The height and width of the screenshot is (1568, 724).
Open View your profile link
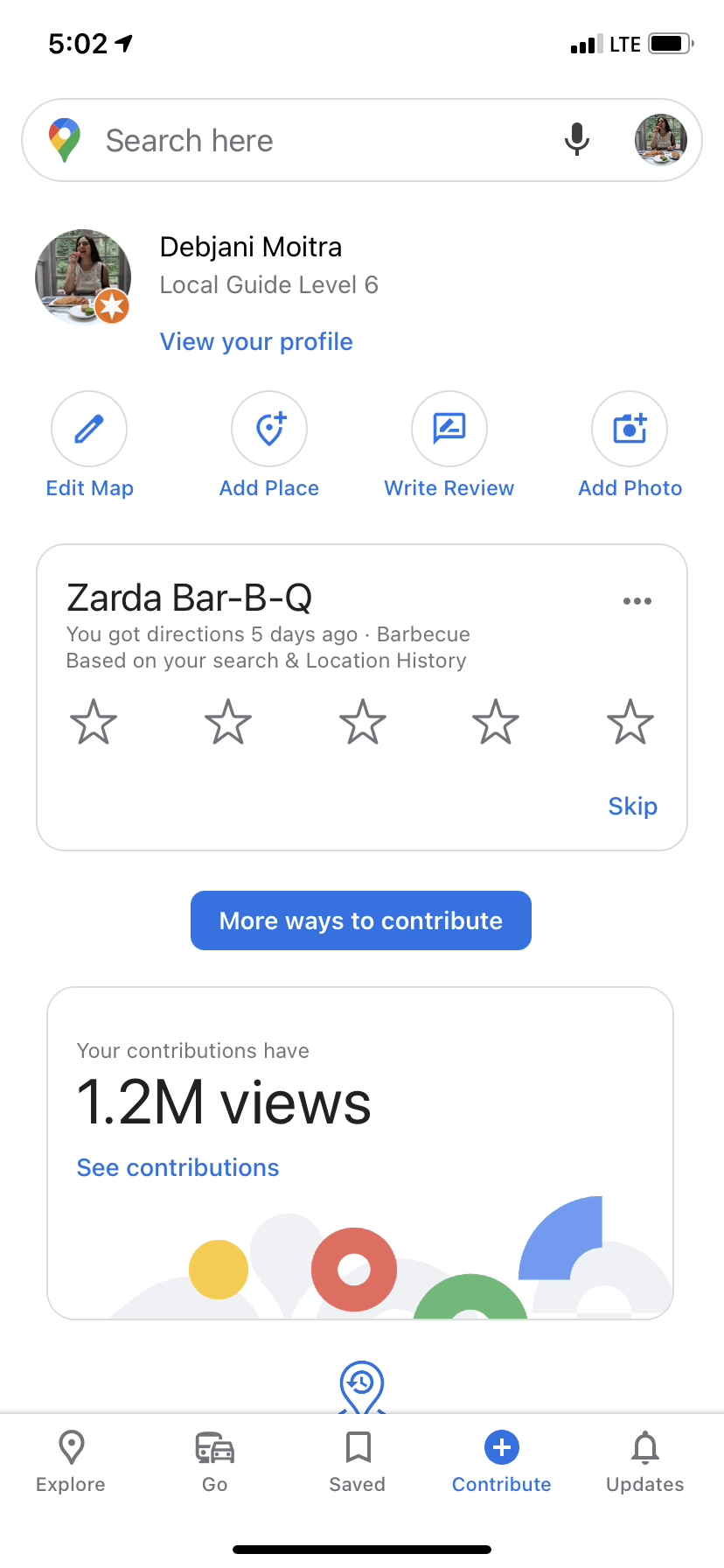[256, 341]
